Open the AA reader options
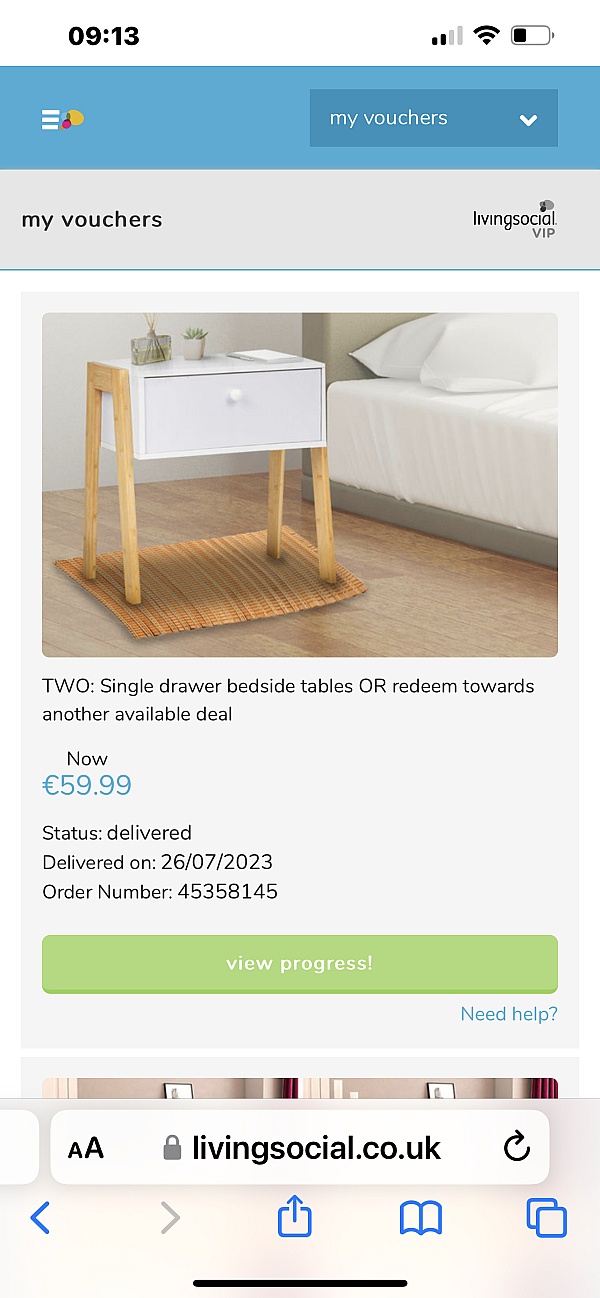The width and height of the screenshot is (600, 1298). click(x=86, y=1147)
